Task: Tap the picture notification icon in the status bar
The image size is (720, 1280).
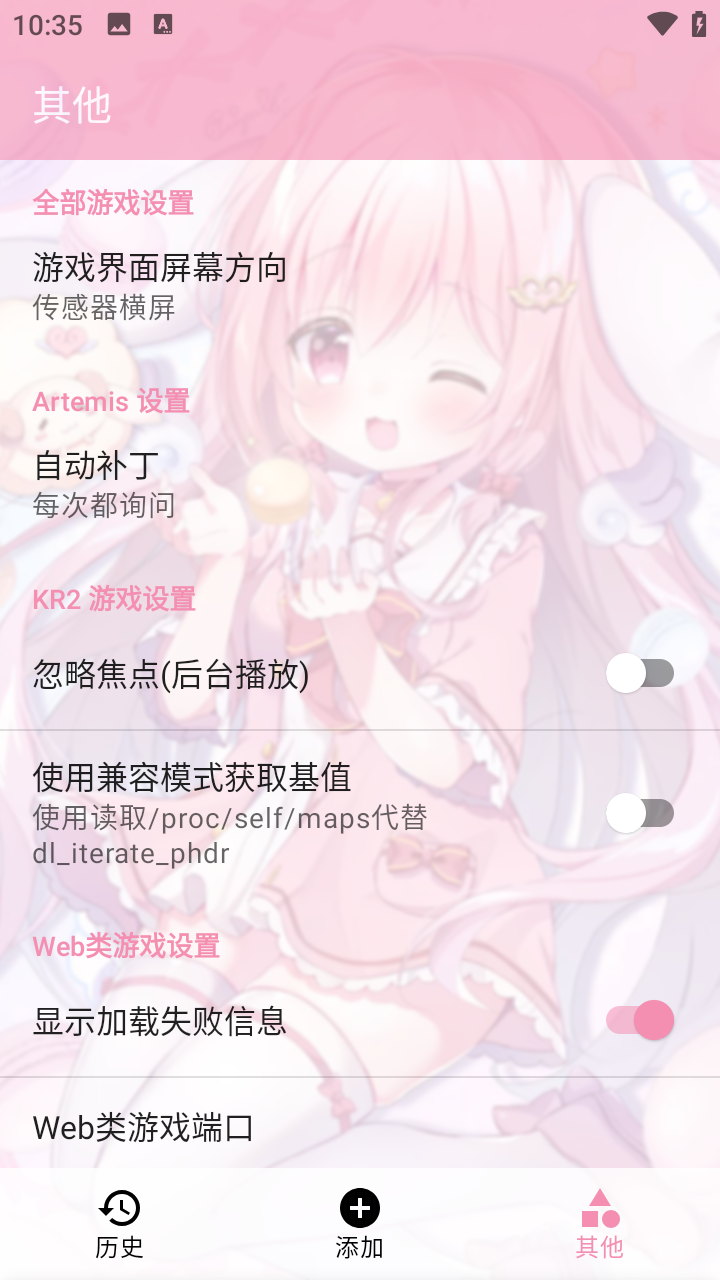Action: (120, 25)
